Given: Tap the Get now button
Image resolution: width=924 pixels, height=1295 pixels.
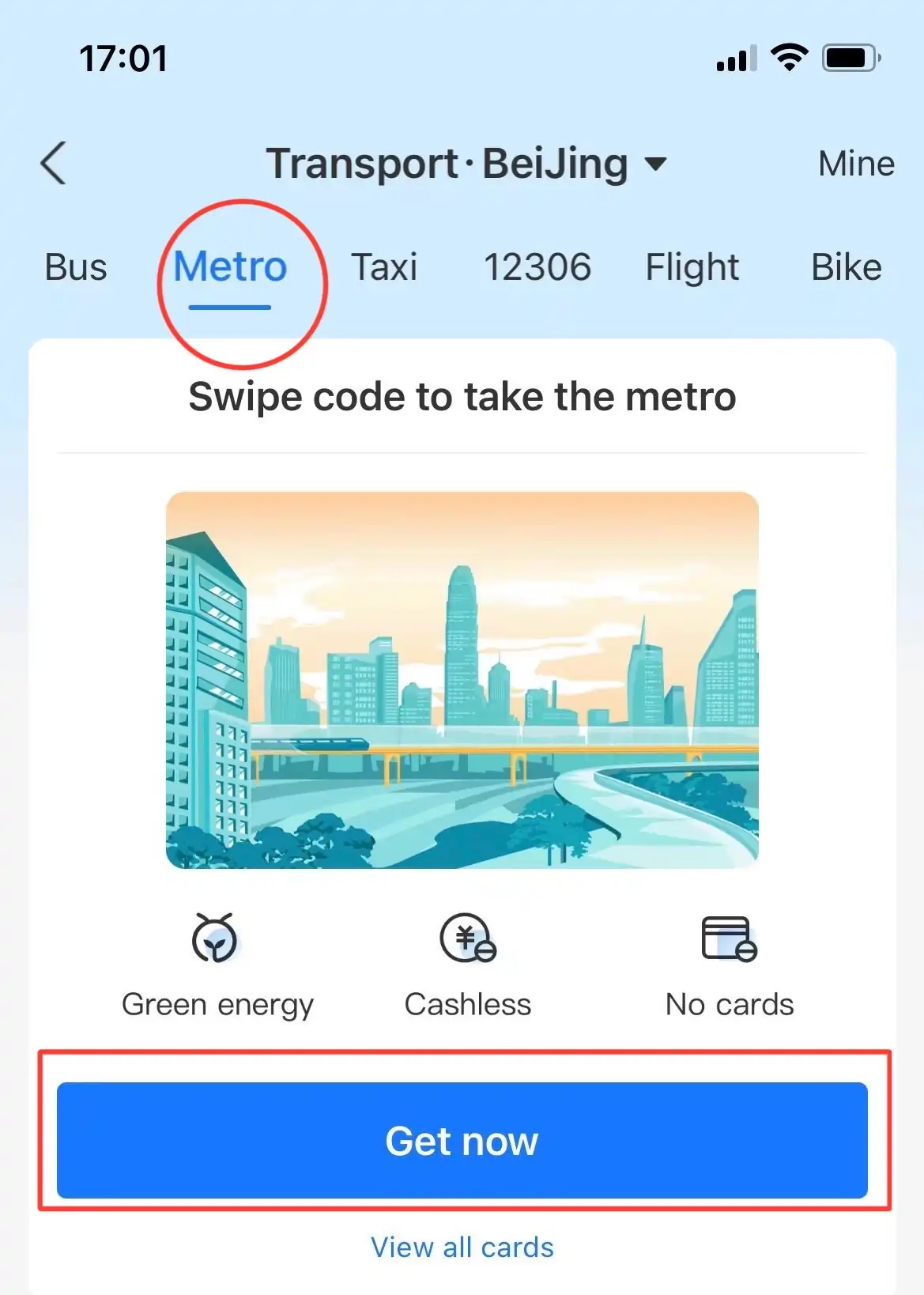Looking at the screenshot, I should click(462, 1140).
